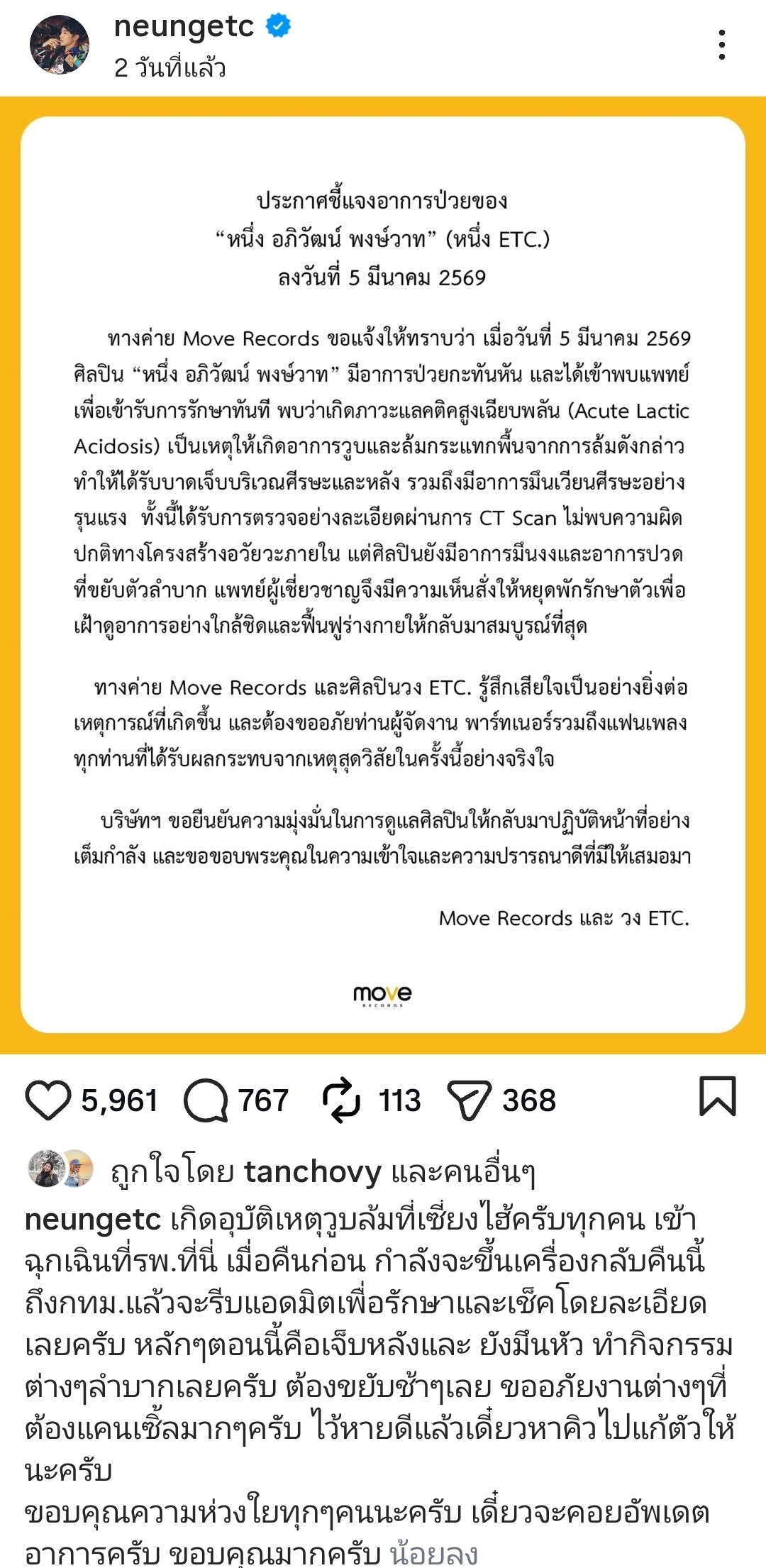Like this post with the heart icon
This screenshot has width=766, height=1568.
click(48, 1100)
